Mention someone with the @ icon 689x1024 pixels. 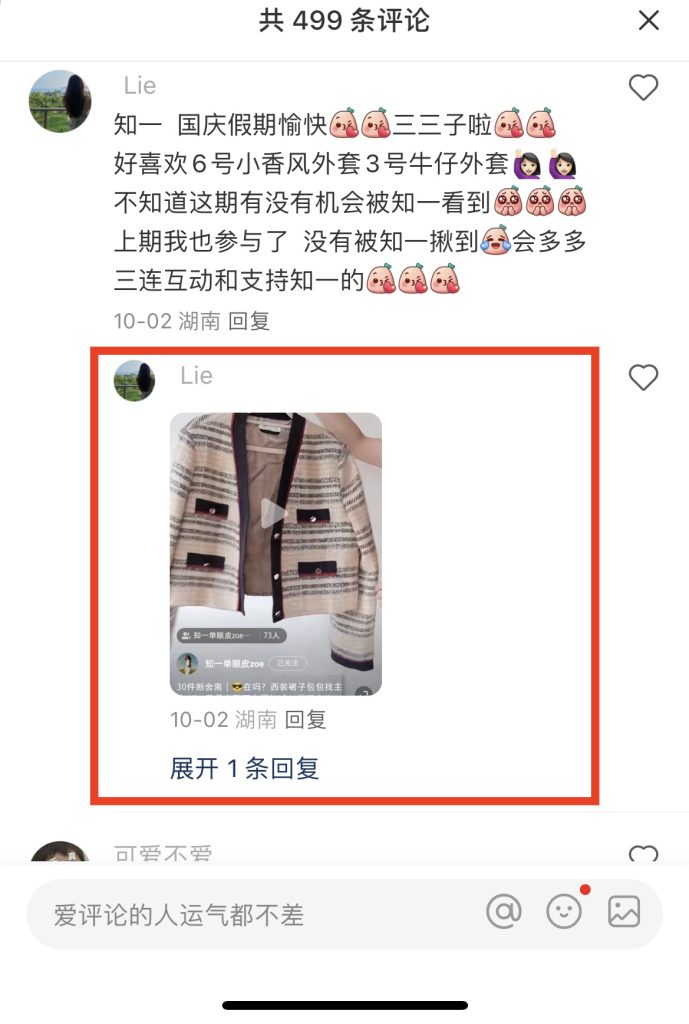tap(504, 911)
